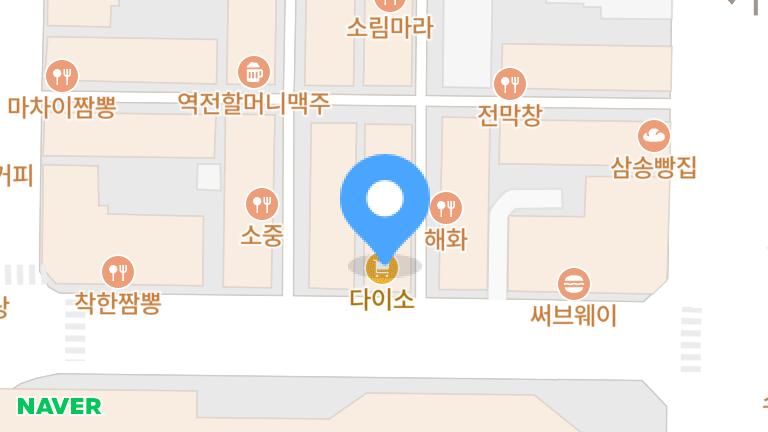
Task: Tap the 소중 restaurant marker
Action: click(262, 205)
